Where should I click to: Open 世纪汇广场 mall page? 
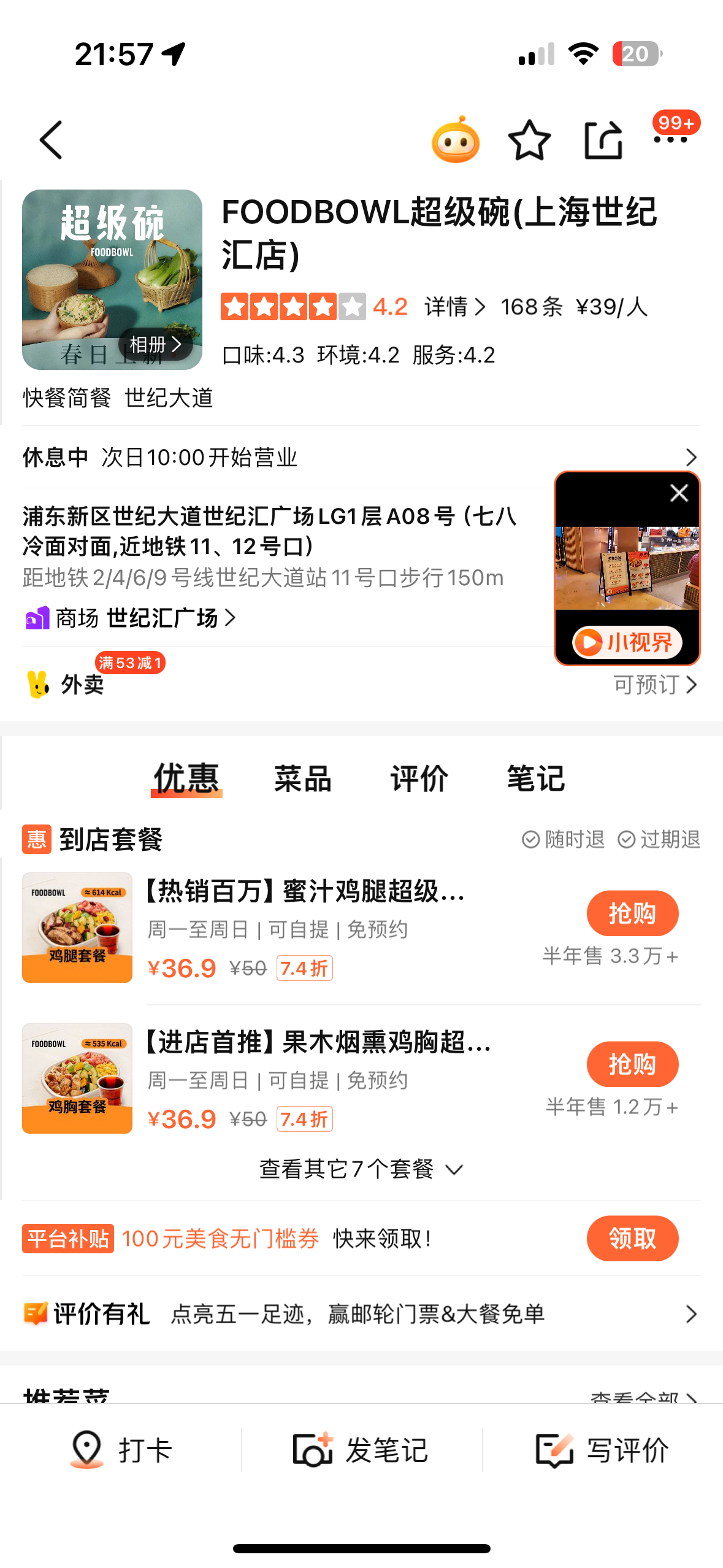(x=162, y=618)
